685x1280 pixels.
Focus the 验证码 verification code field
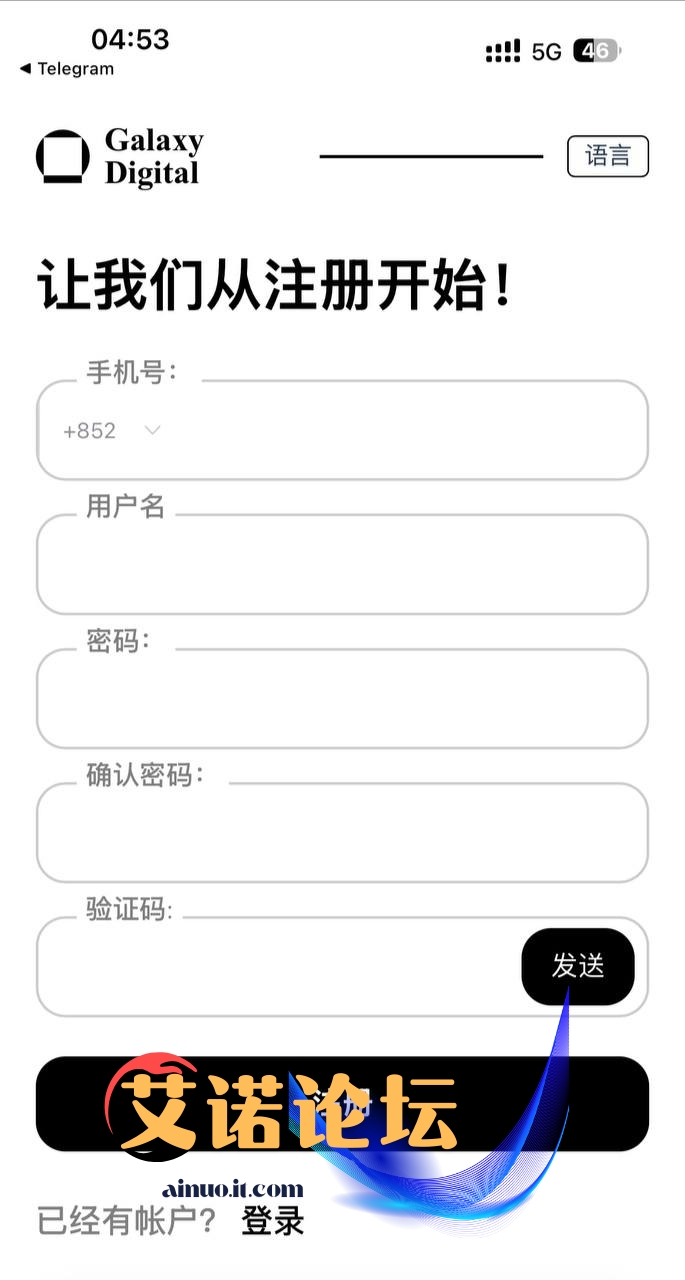pyautogui.click(x=280, y=967)
